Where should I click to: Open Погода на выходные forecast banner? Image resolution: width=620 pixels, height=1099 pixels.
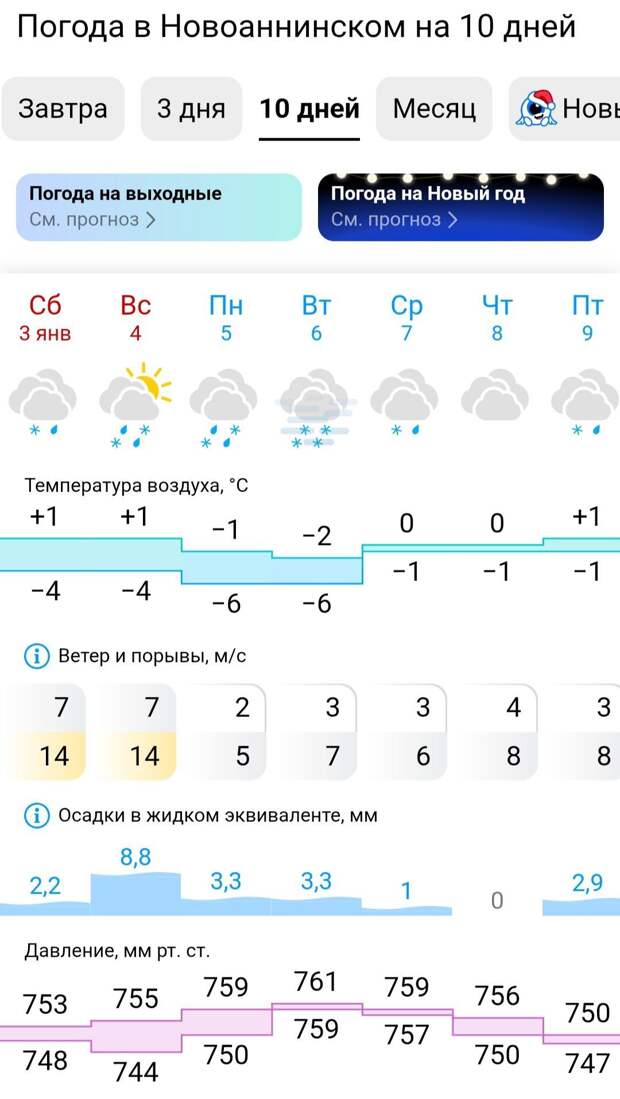(x=158, y=207)
